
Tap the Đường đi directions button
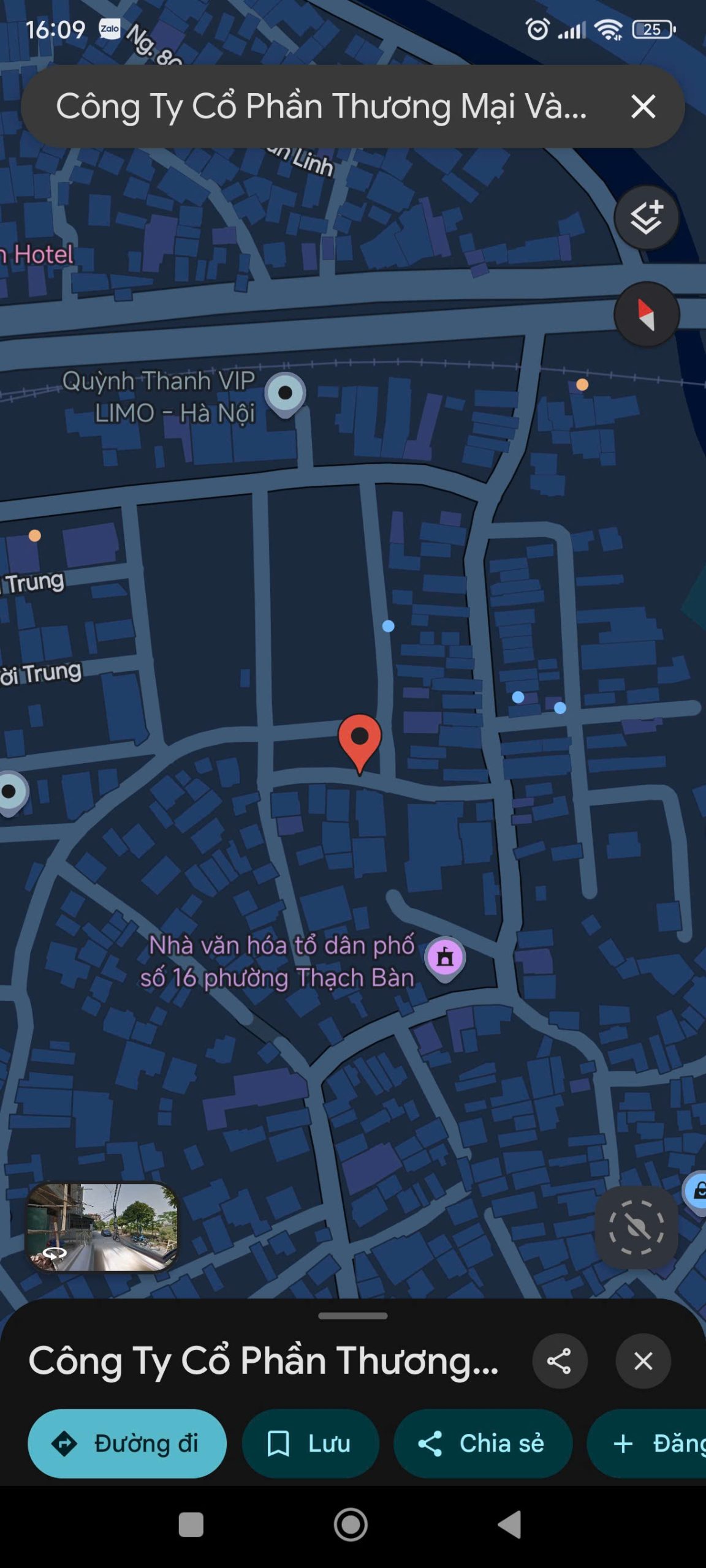(x=127, y=1444)
